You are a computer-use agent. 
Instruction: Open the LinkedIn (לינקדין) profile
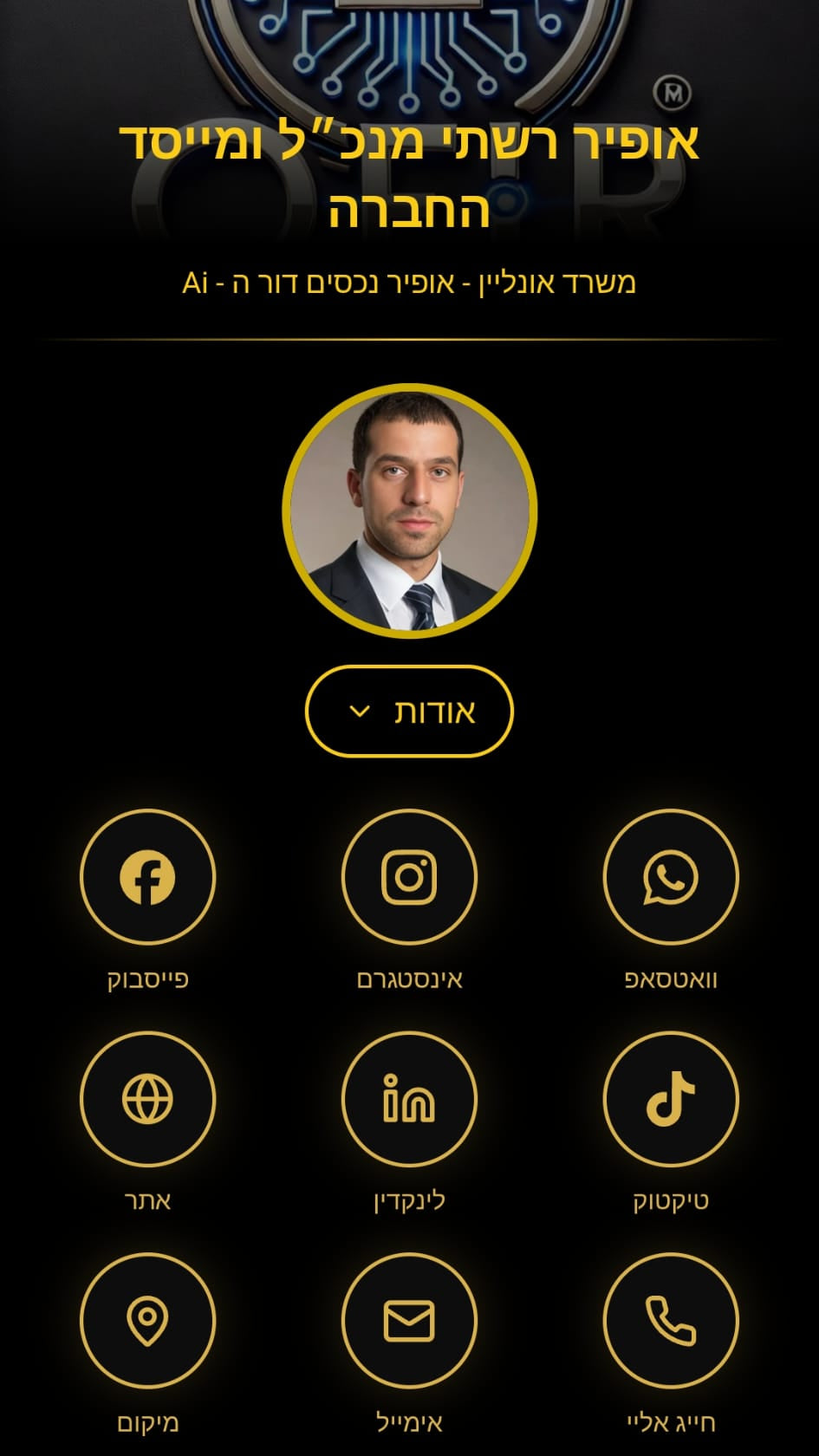[409, 1099]
